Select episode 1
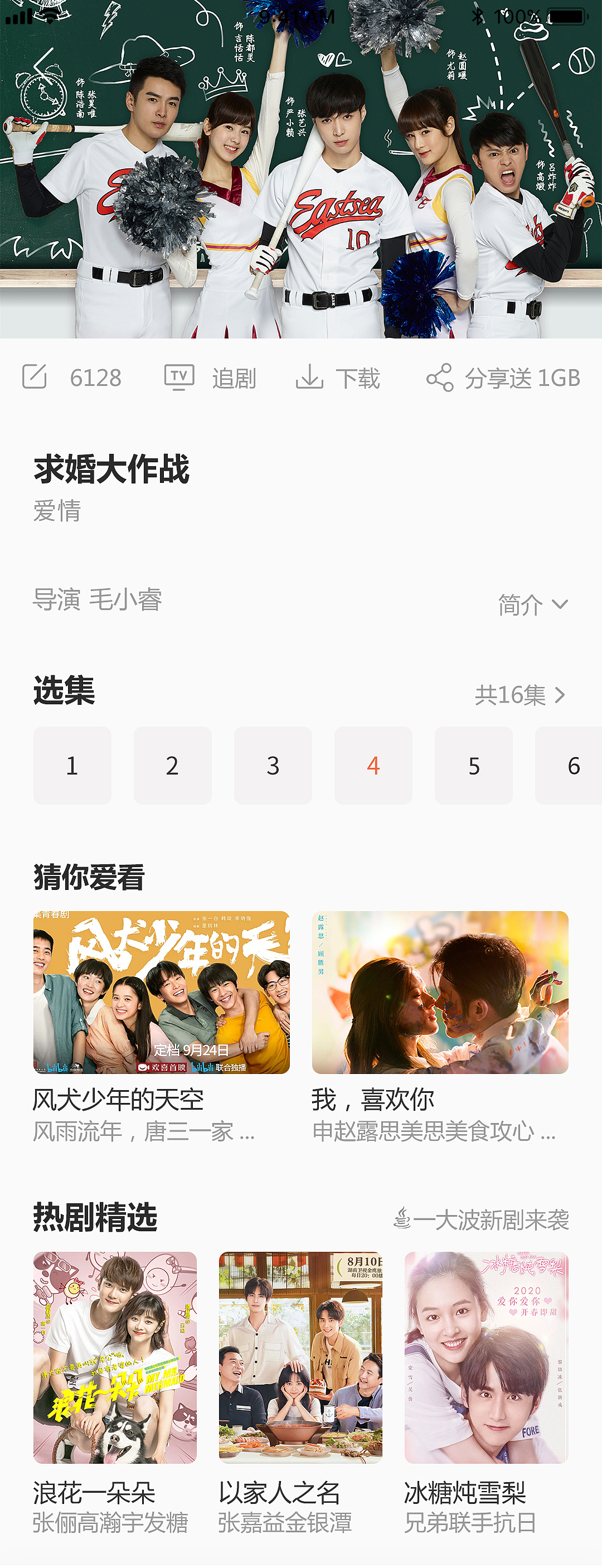The height and width of the screenshot is (1568, 602). 72,766
